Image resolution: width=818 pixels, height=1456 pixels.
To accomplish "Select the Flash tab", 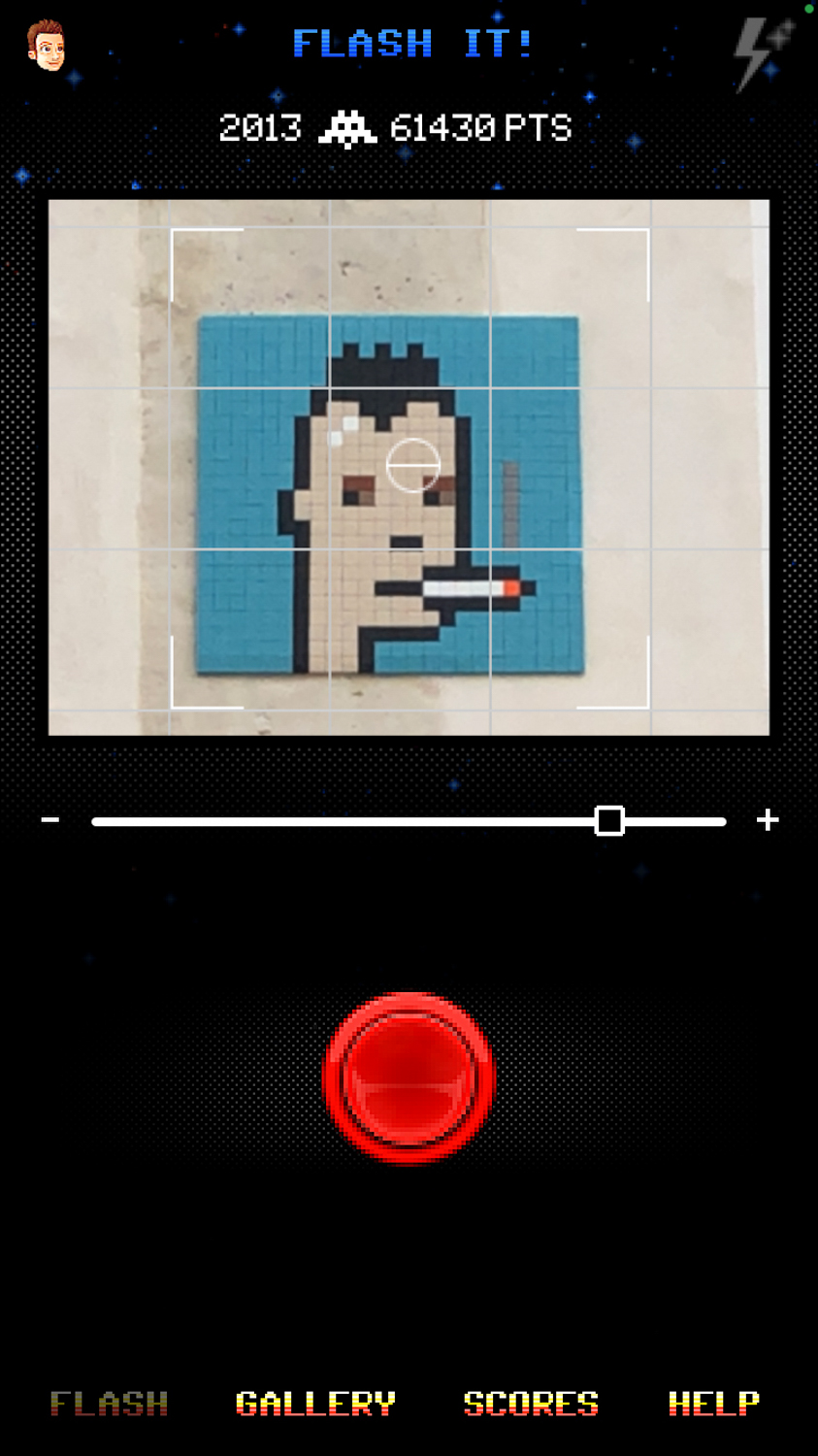I will (109, 1404).
